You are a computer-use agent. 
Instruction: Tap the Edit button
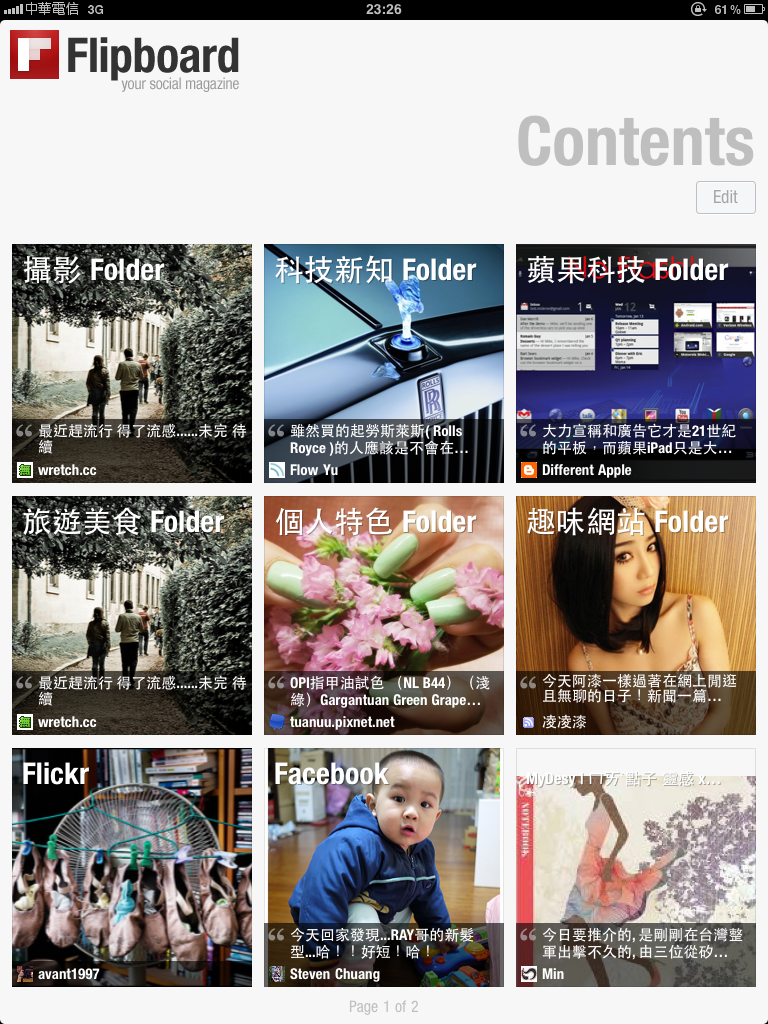[x=725, y=197]
